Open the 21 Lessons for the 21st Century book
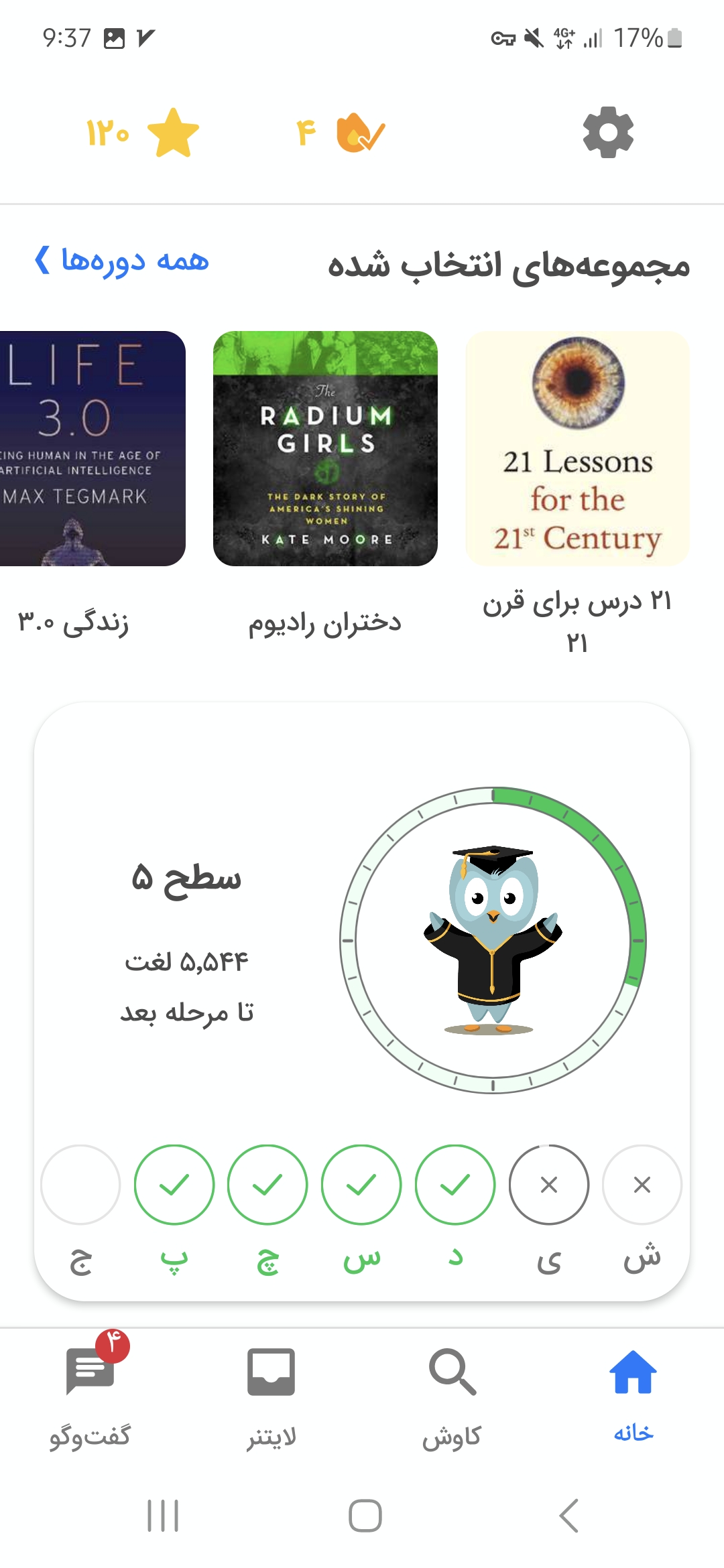 (577, 448)
